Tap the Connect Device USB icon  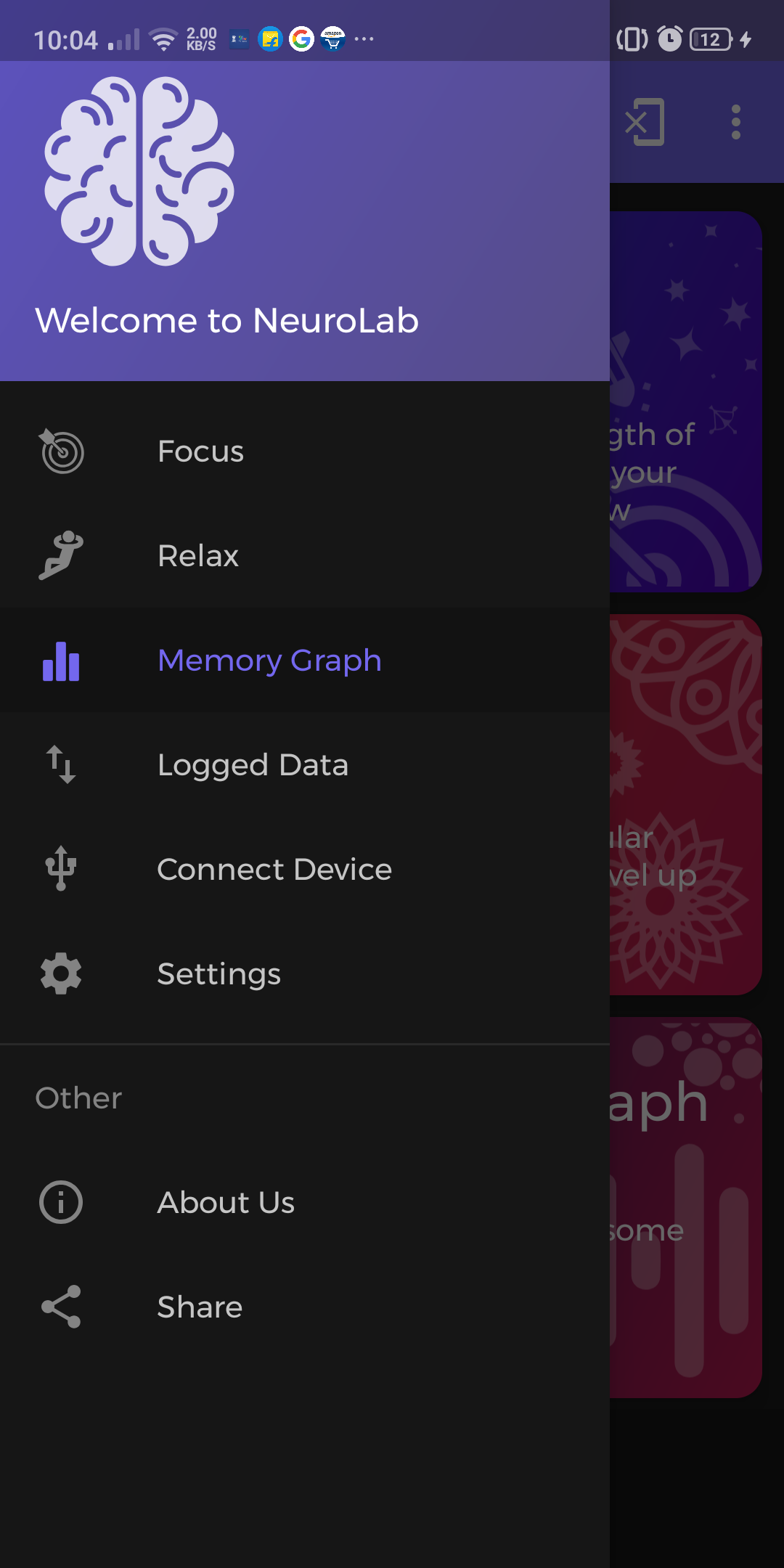point(62,869)
